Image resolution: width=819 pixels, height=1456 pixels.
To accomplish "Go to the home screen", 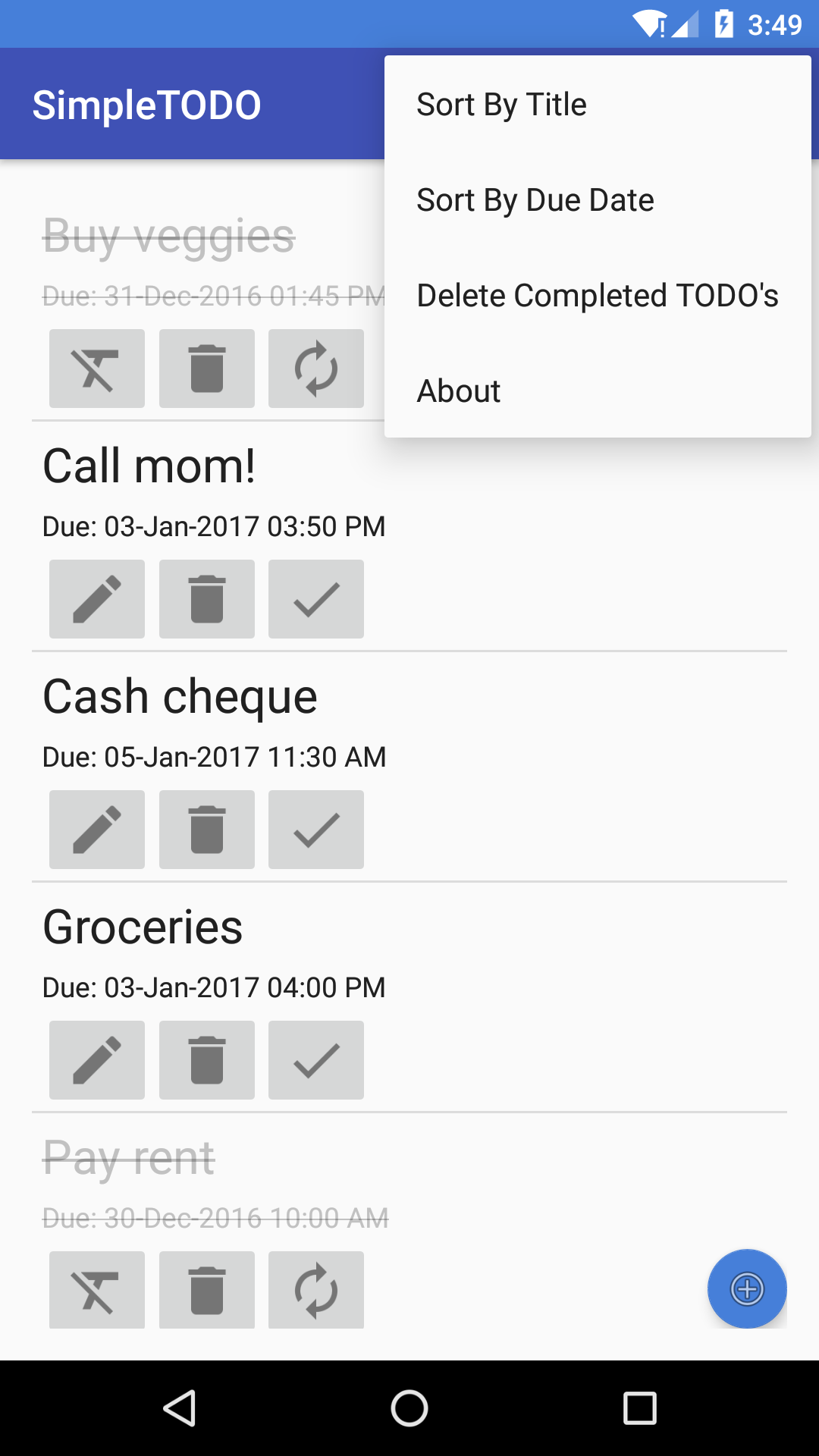I will click(409, 1408).
